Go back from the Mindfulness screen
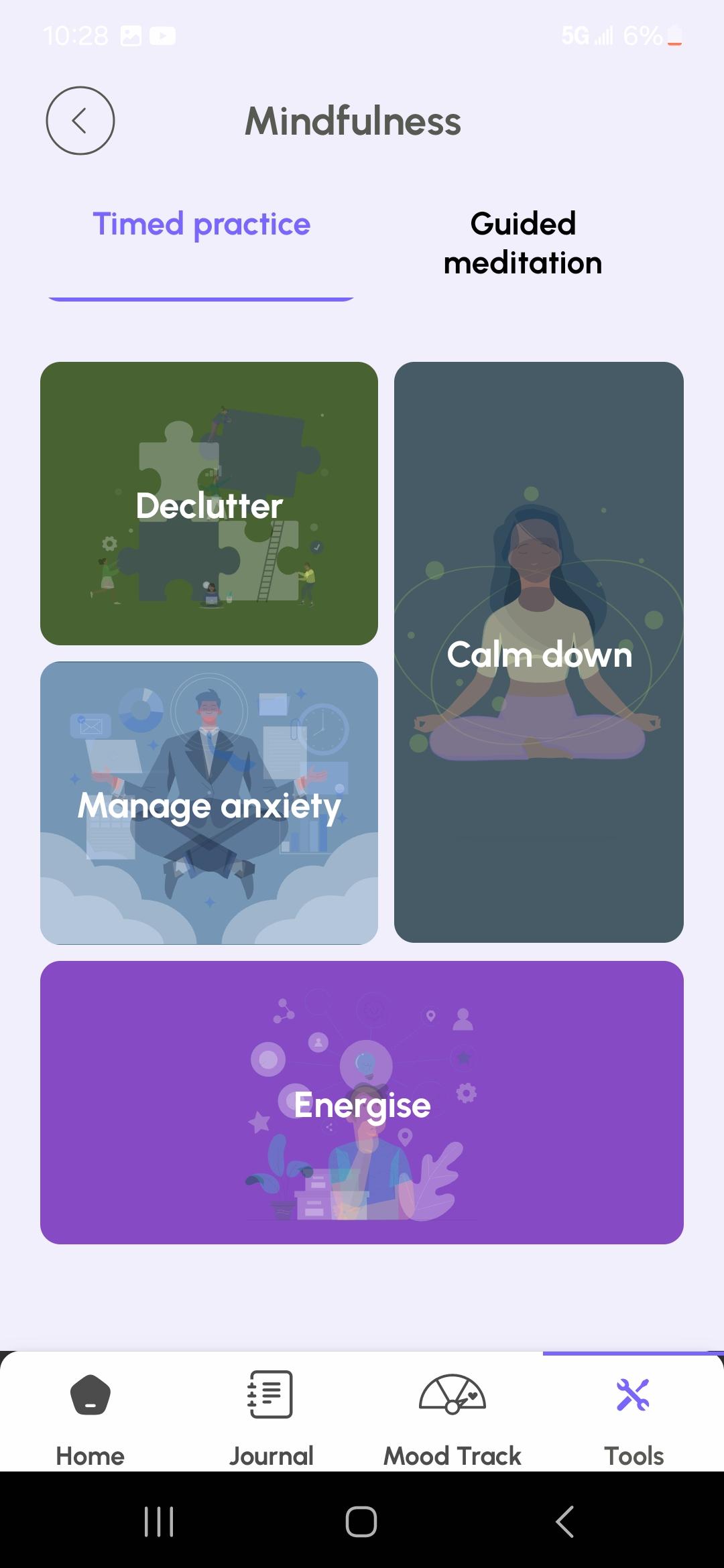 80,121
